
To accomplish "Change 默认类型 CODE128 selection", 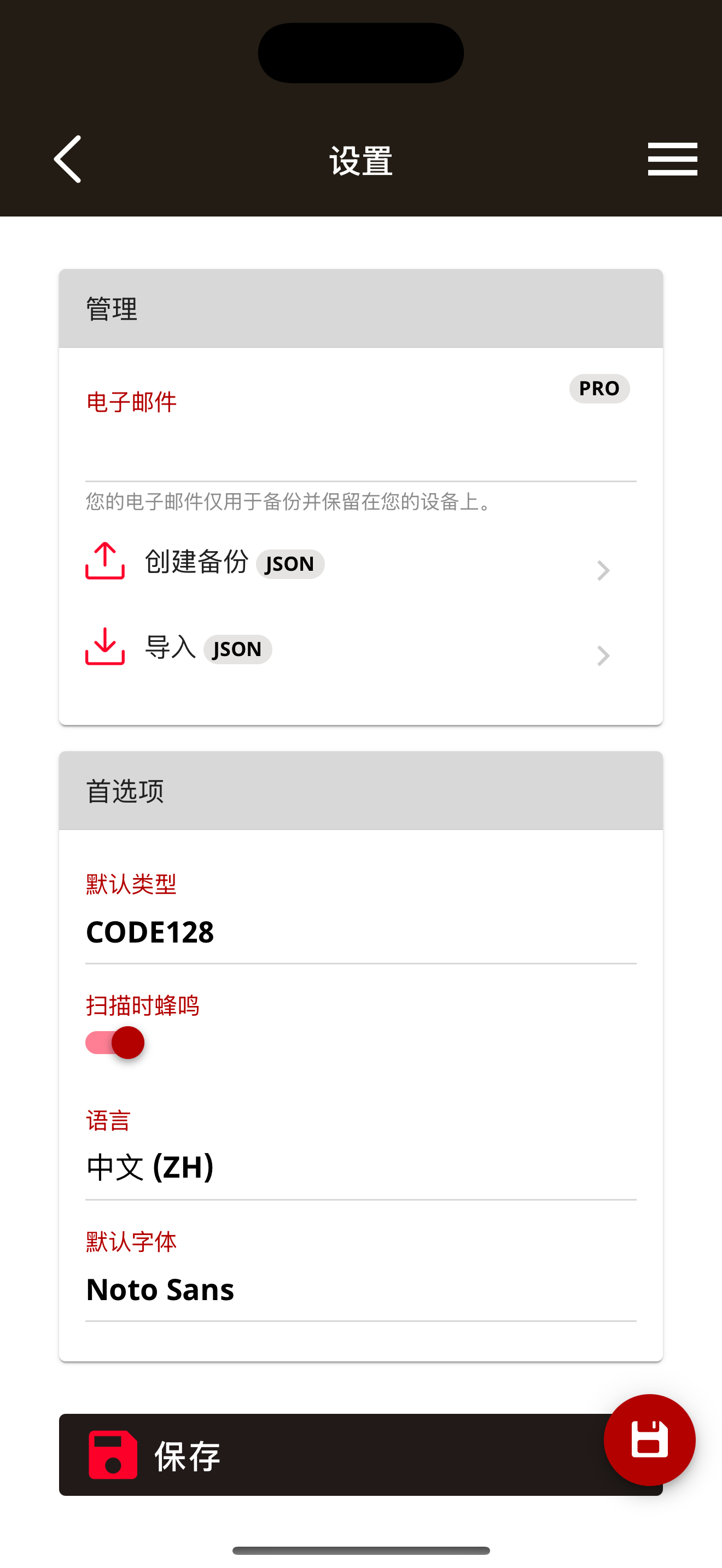I will [x=360, y=933].
